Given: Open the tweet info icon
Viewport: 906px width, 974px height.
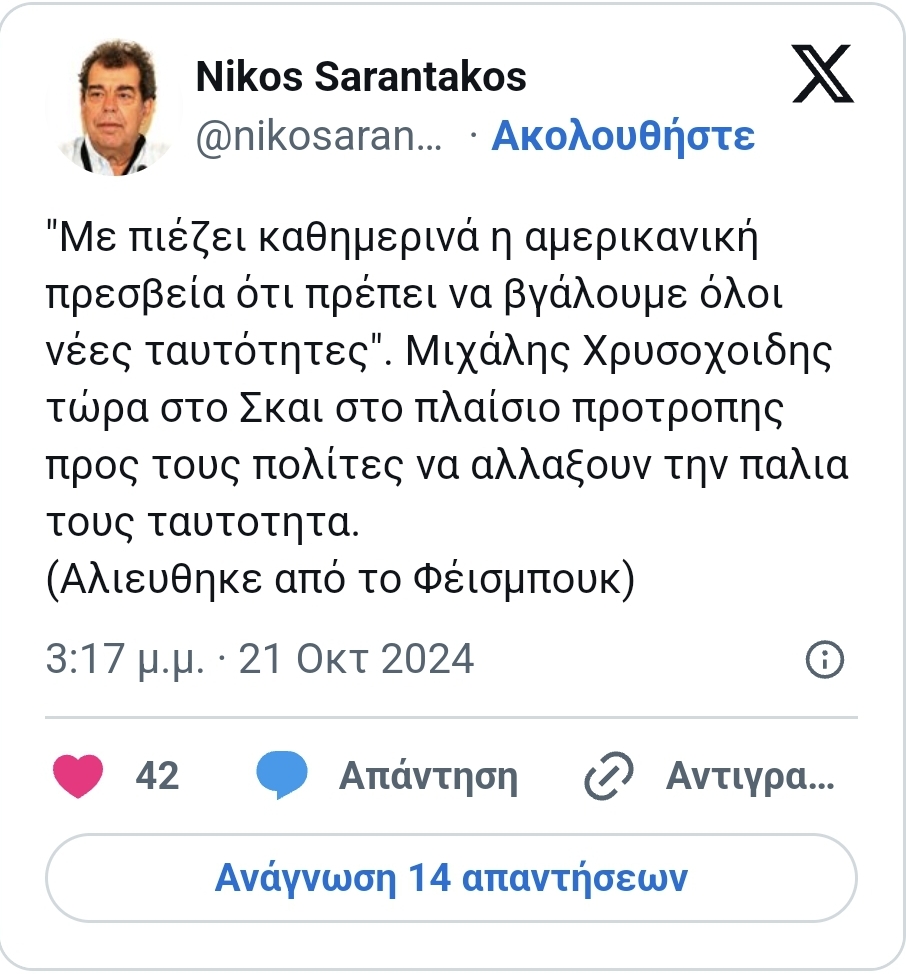Looking at the screenshot, I should [x=825, y=659].
